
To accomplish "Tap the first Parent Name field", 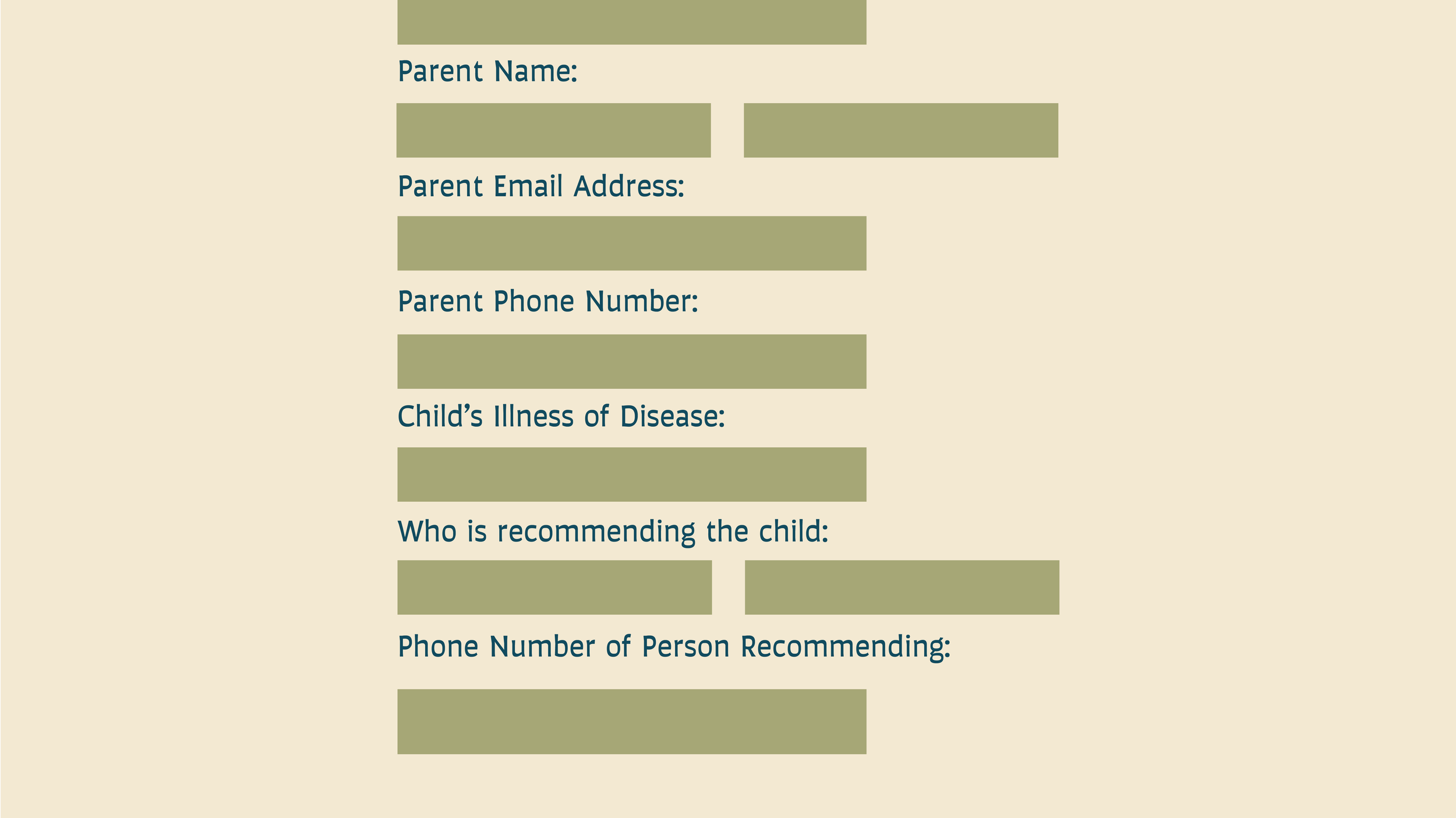I will [553, 130].
